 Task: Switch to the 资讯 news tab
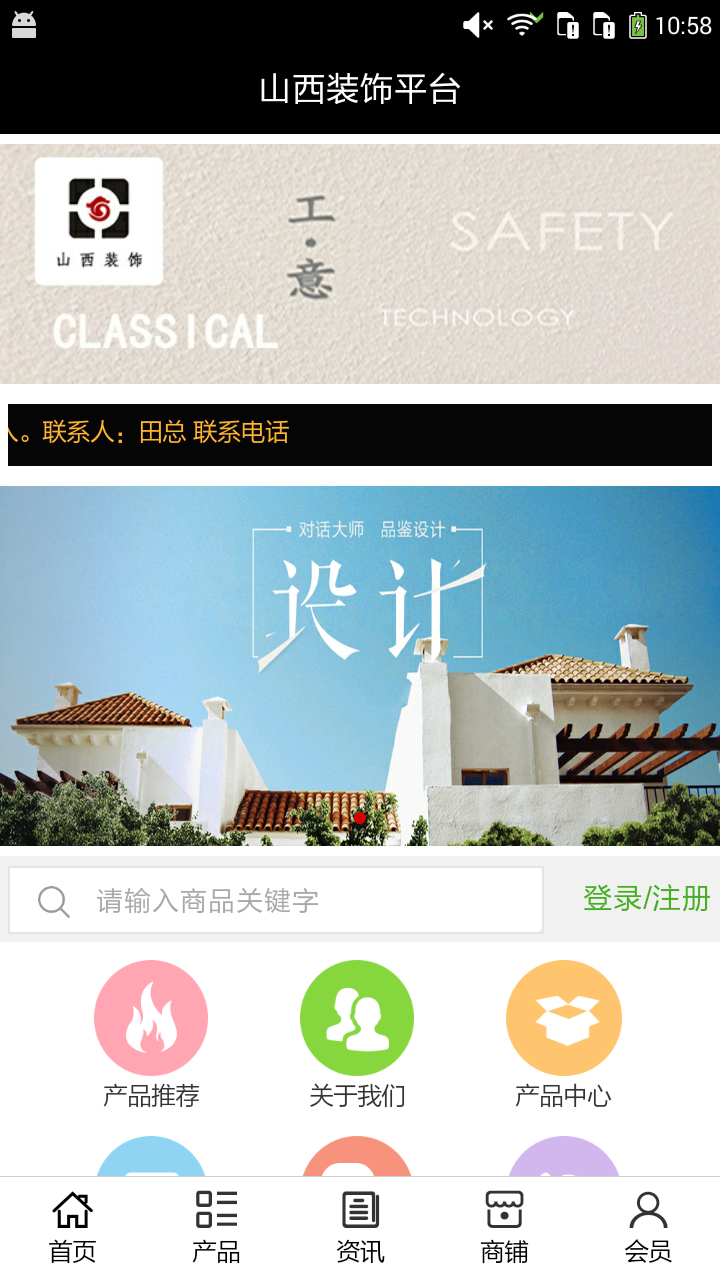(360, 1227)
